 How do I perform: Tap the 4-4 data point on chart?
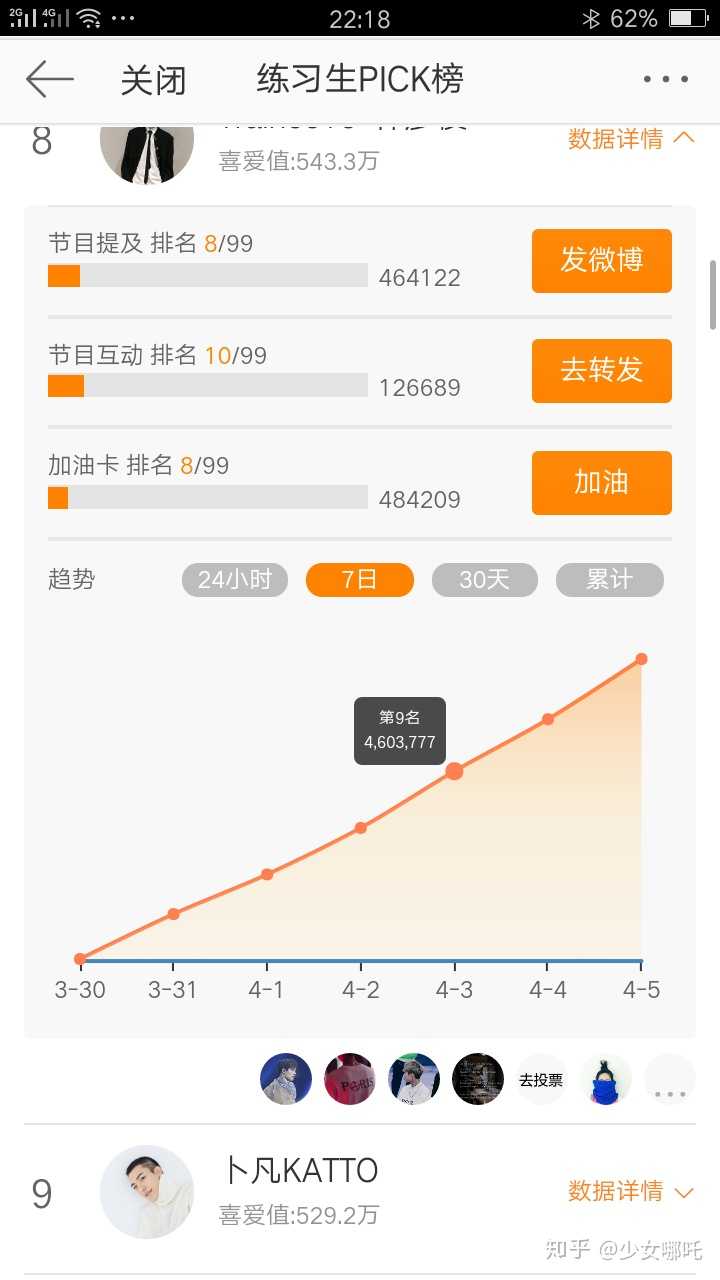coord(548,719)
